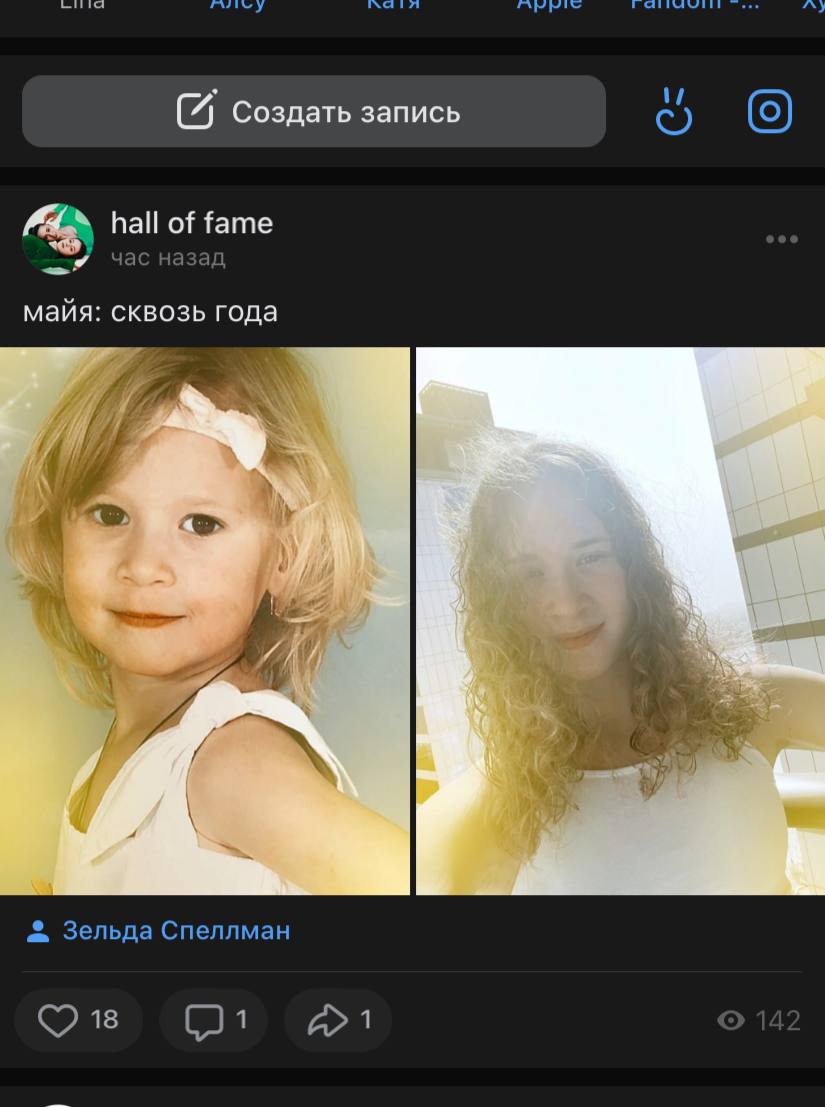Open the childhood photo in the post
Image resolution: width=825 pixels, height=1107 pixels.
205,620
